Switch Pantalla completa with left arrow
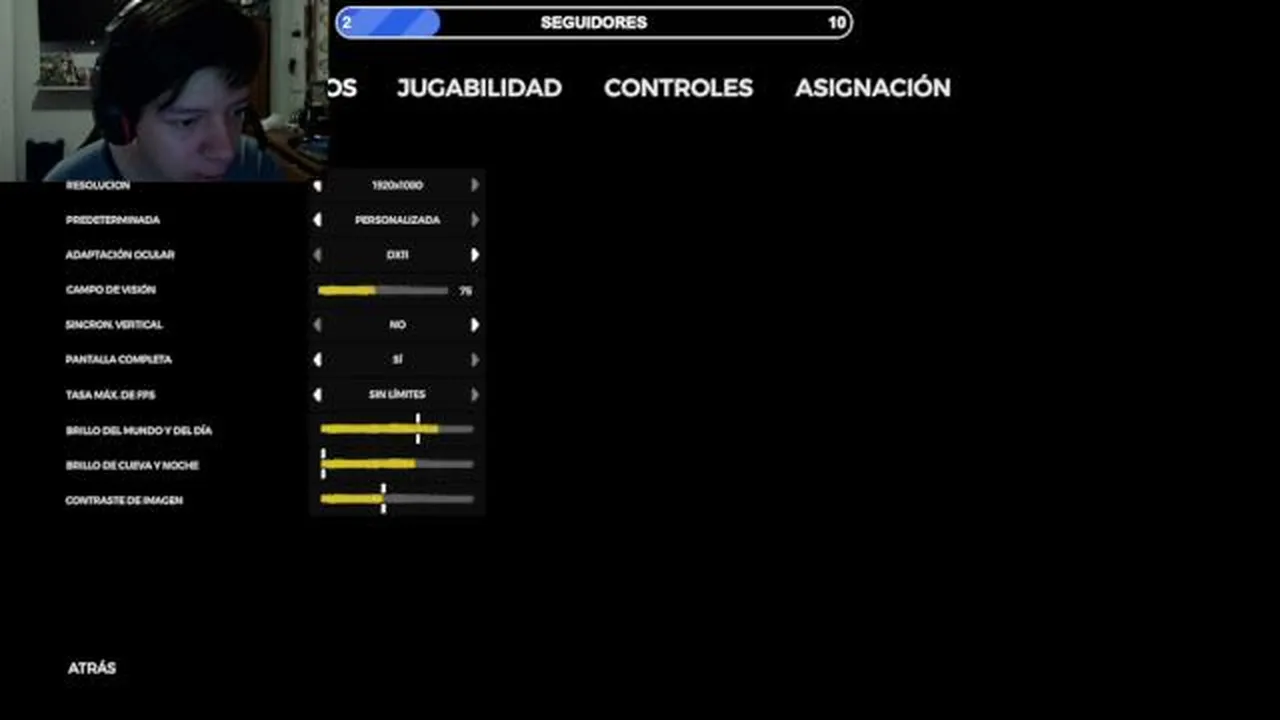This screenshot has height=720, width=1280. [x=318, y=360]
